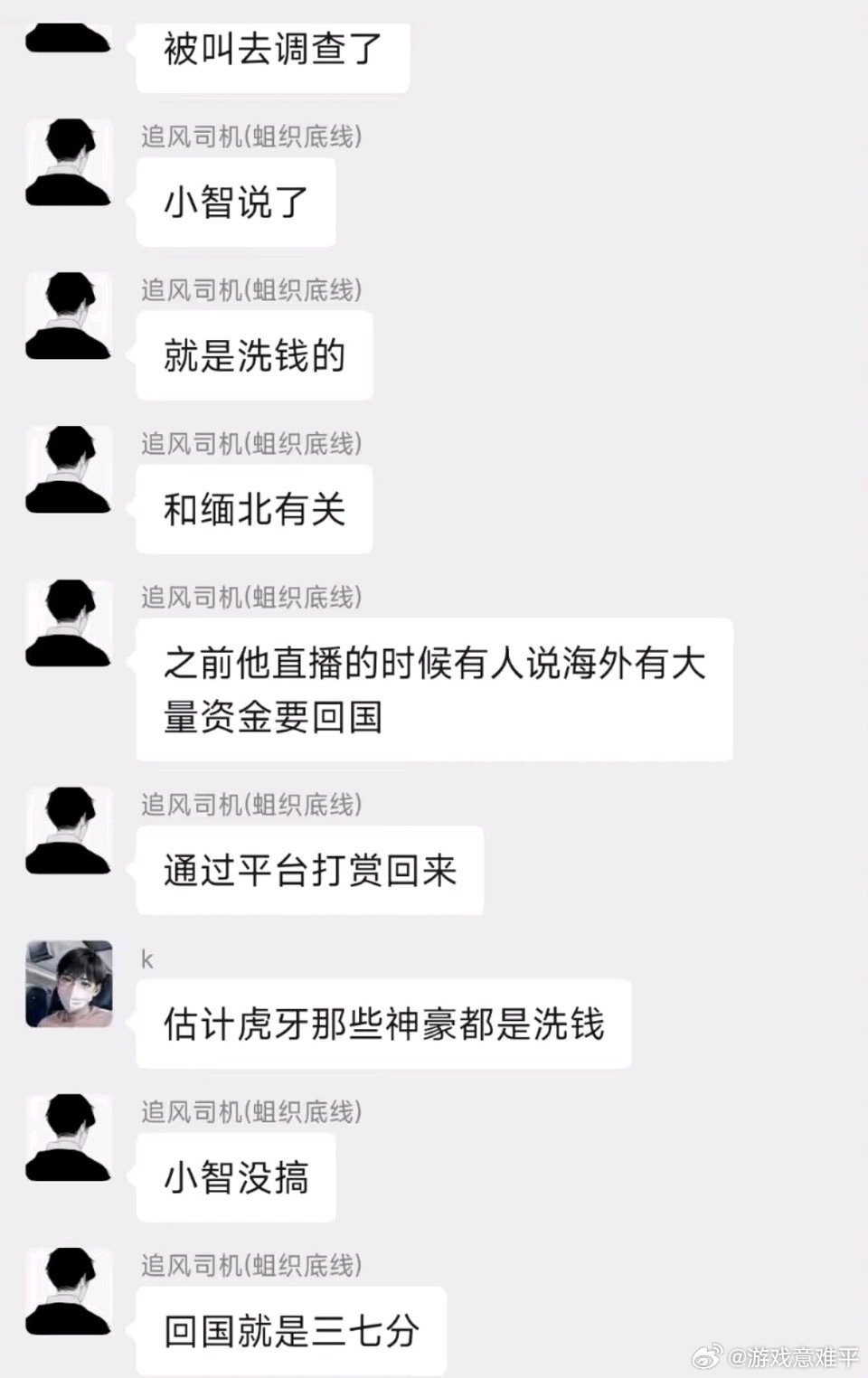Tap 追风司机's avatar beside '小智说了'

click(69, 163)
